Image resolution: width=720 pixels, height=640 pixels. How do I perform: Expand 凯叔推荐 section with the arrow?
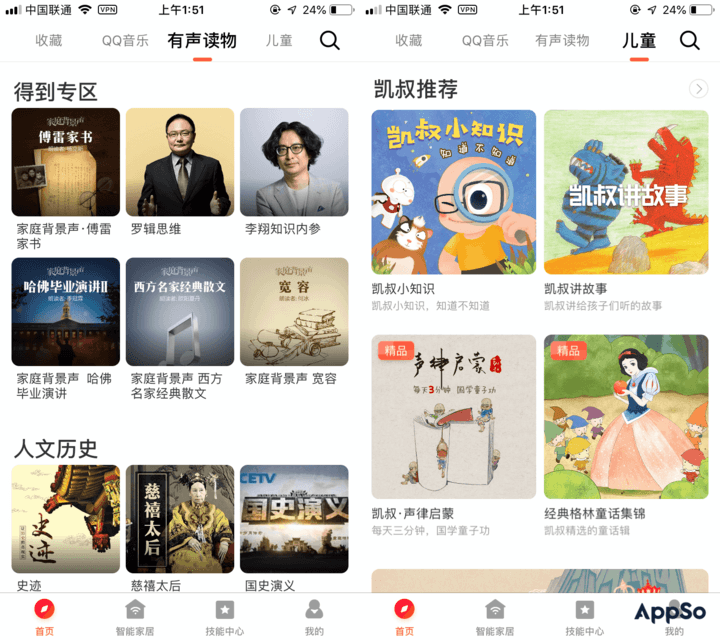coord(698,90)
